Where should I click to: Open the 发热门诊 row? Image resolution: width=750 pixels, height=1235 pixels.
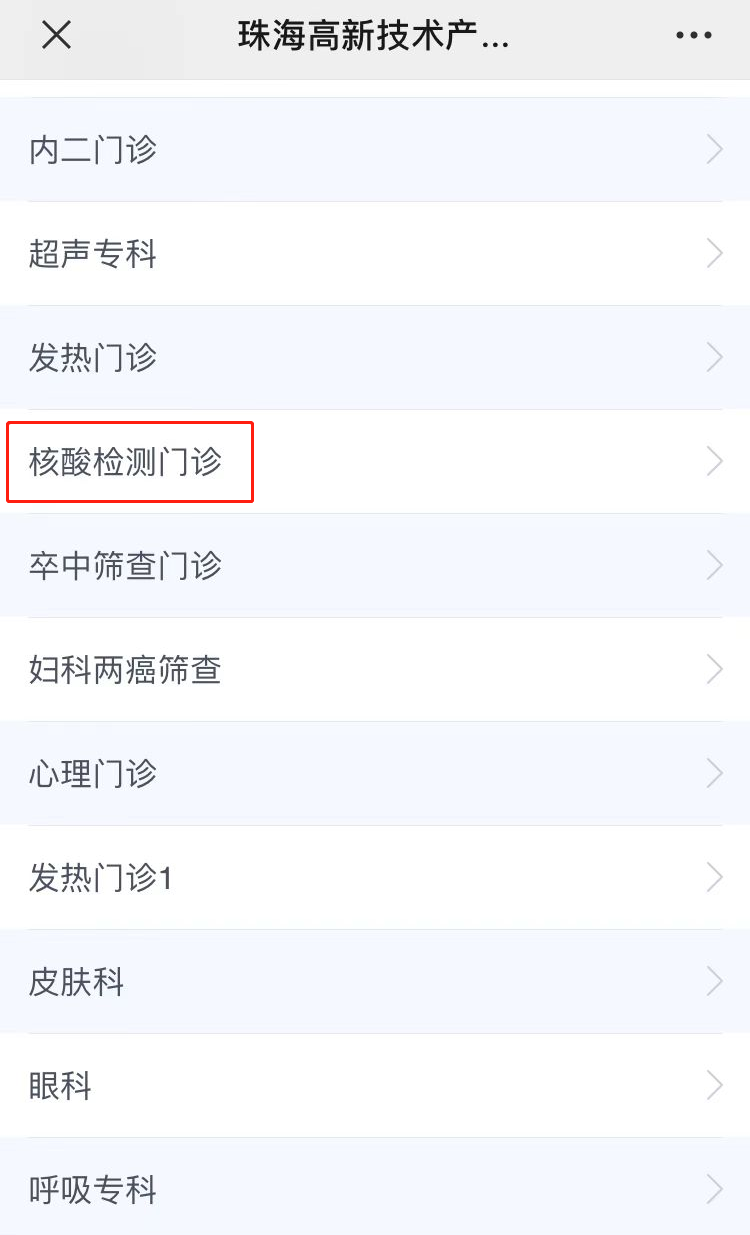tap(375, 358)
